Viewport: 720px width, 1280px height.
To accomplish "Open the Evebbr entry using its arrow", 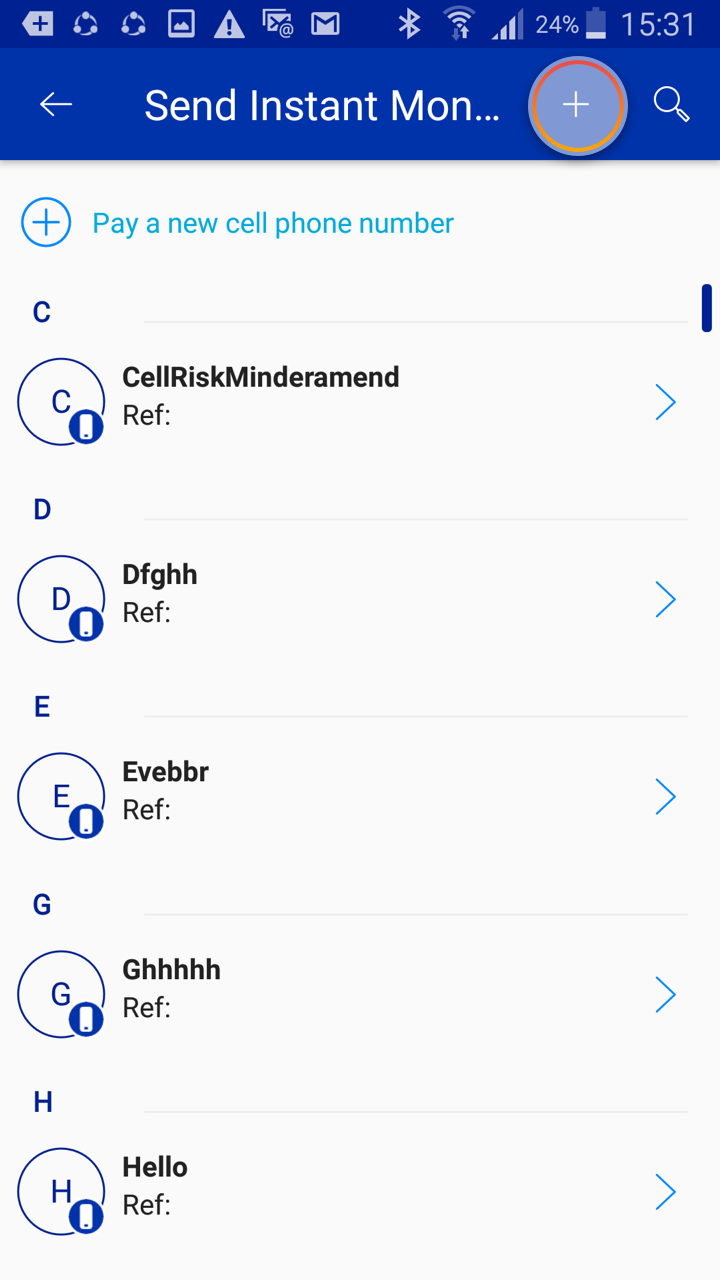I will coord(666,796).
